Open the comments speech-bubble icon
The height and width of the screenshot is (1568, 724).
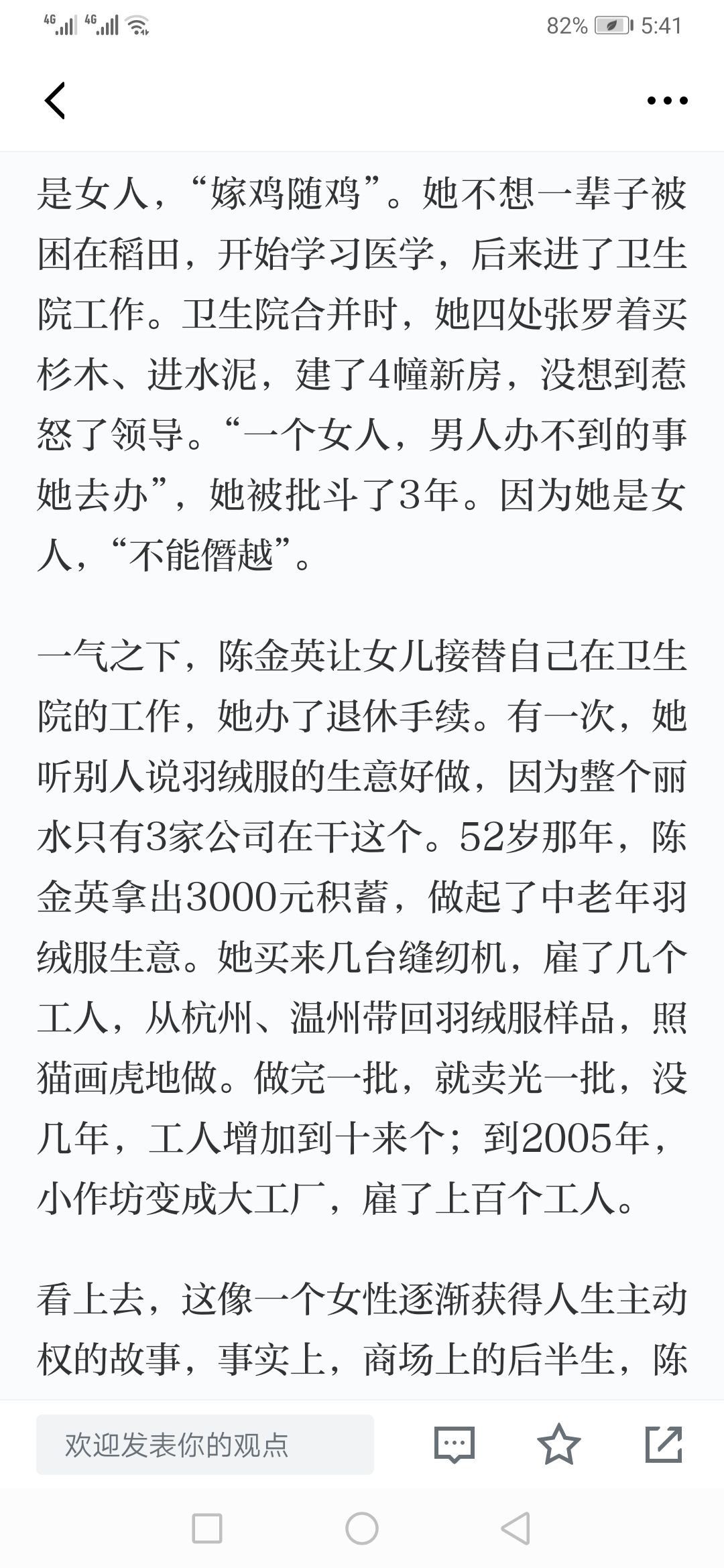pyautogui.click(x=455, y=1445)
